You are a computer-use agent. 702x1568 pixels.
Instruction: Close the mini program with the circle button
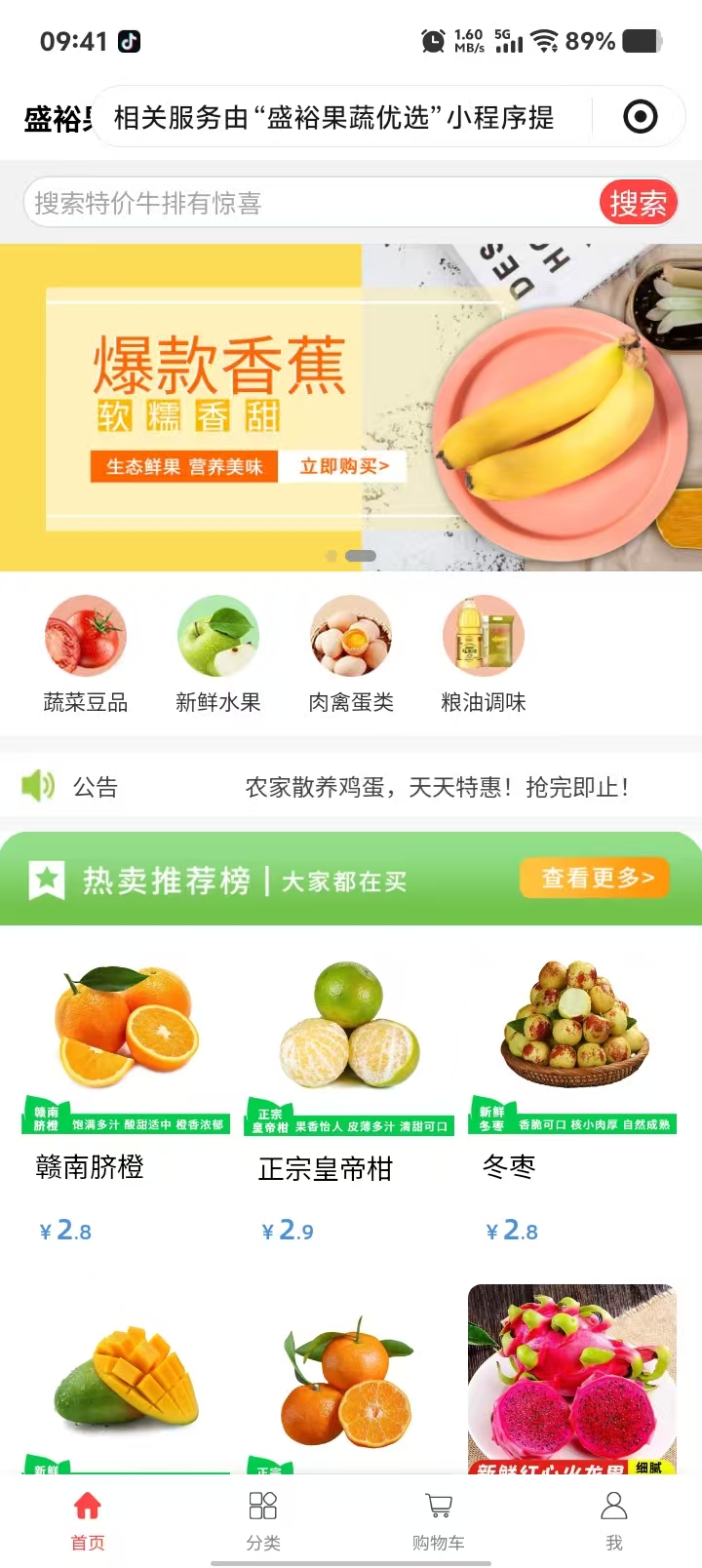pyautogui.click(x=640, y=117)
